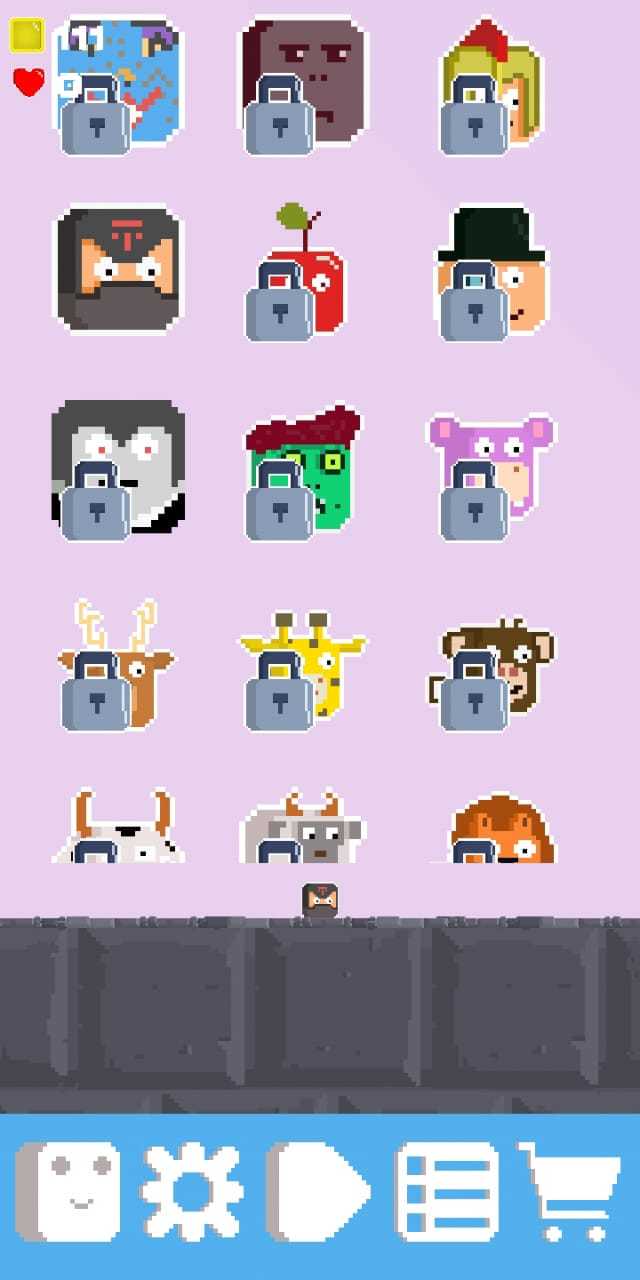Start the game with play button

pos(318,1192)
